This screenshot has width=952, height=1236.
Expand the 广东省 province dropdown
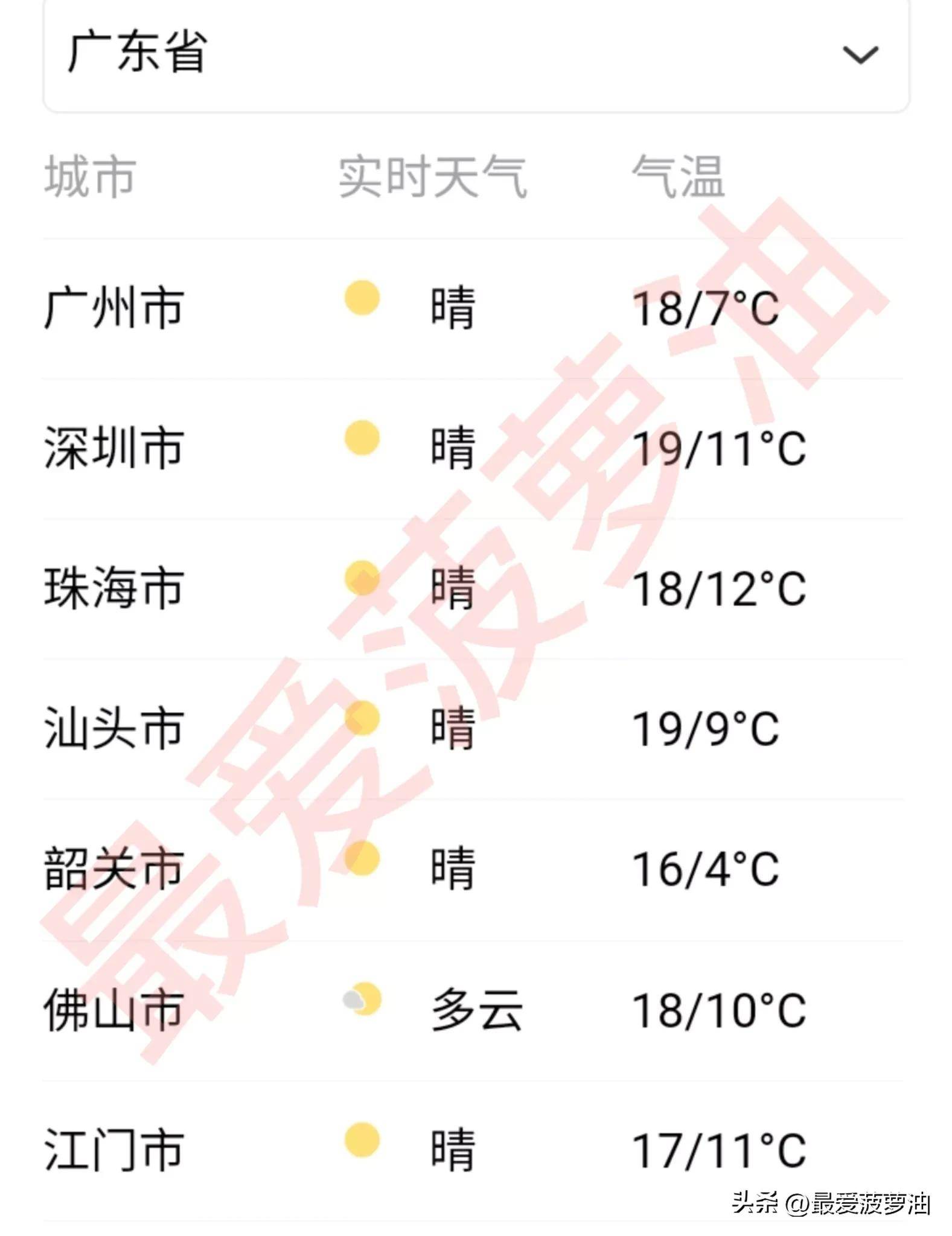click(859, 55)
